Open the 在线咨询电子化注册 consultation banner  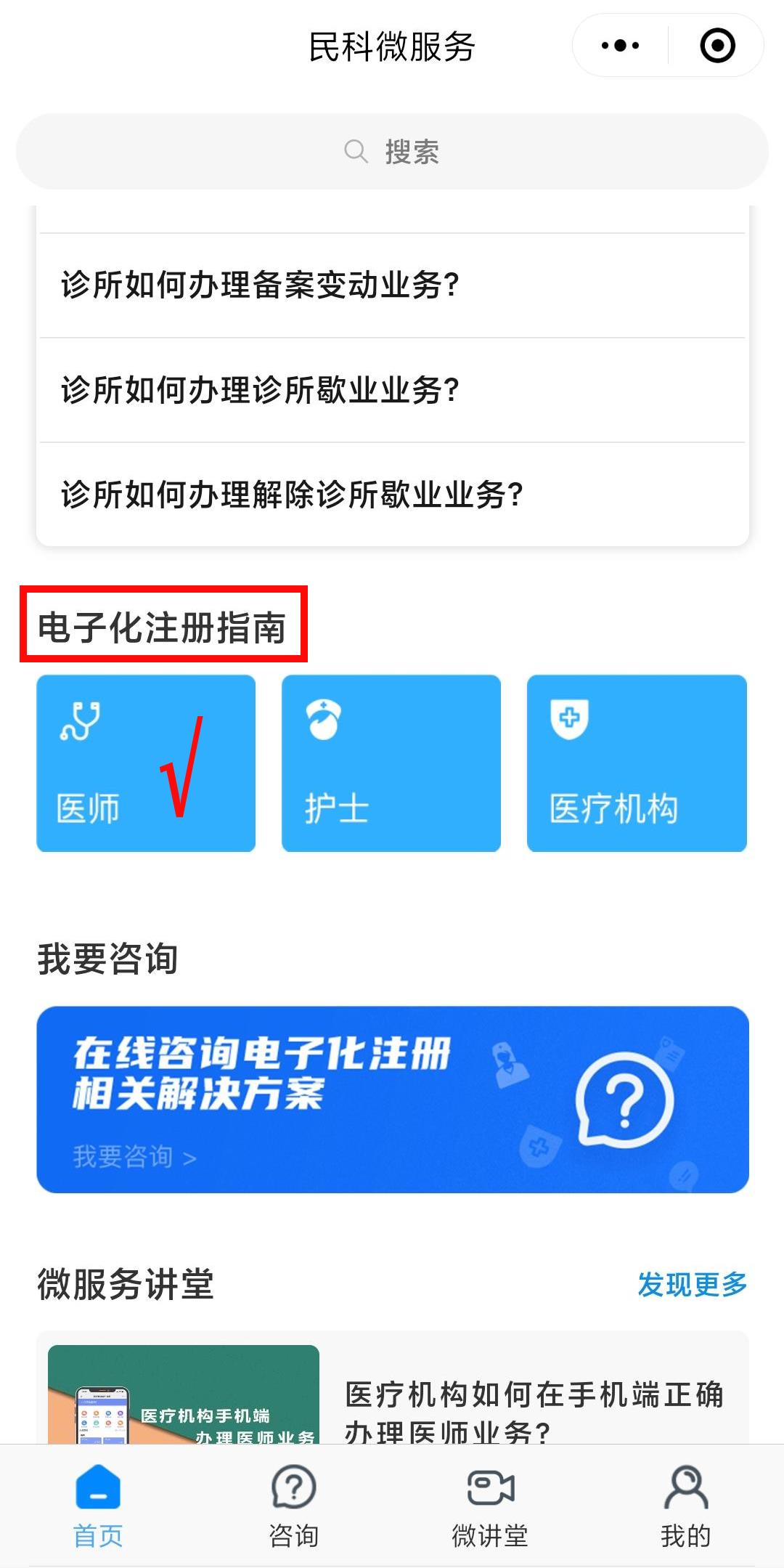click(x=392, y=1099)
